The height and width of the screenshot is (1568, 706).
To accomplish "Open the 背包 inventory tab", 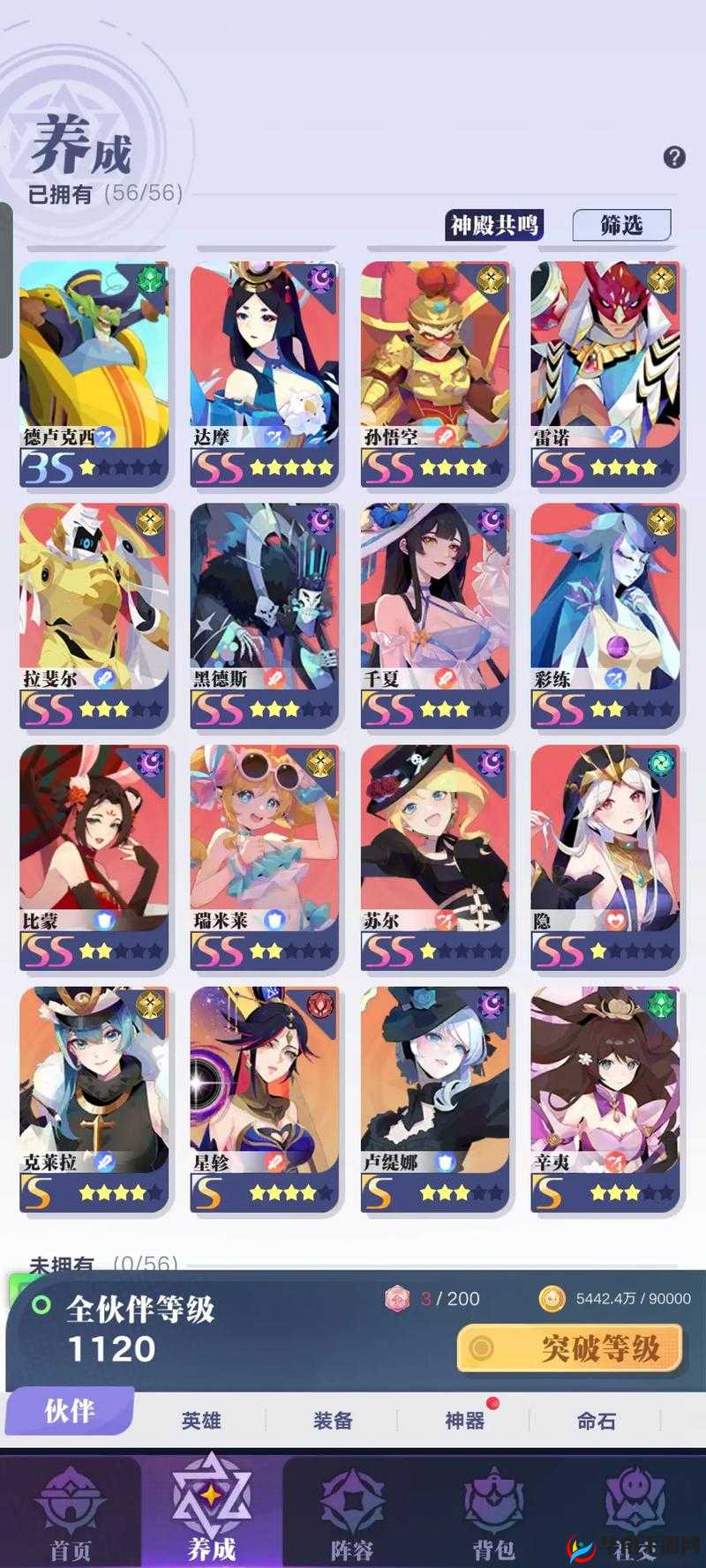I will tap(492, 1513).
